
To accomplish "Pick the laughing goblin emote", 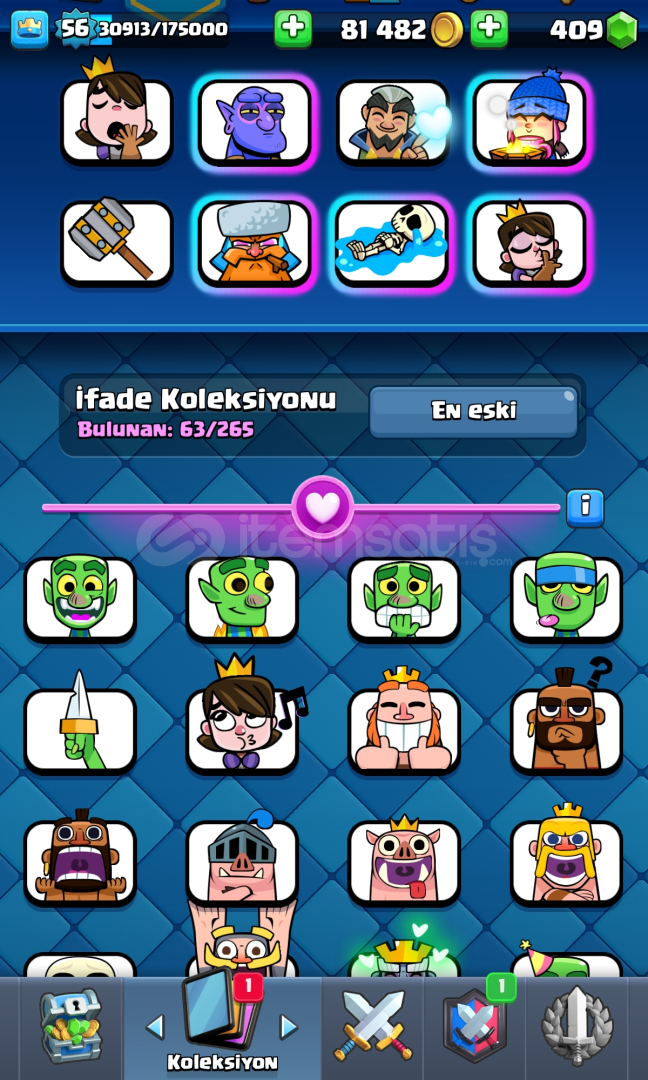I will click(x=80, y=599).
